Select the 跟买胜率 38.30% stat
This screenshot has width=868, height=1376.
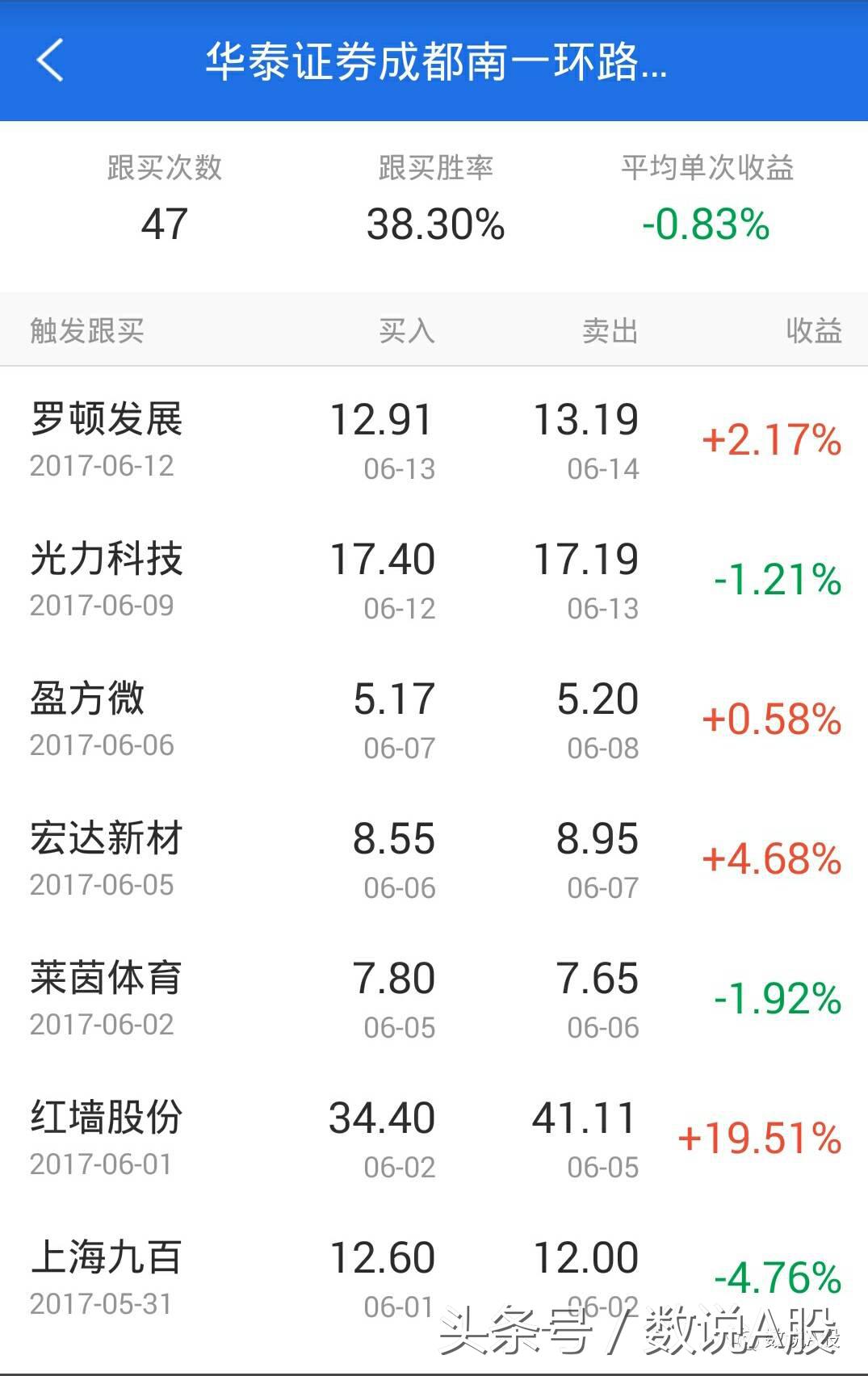coord(434,198)
